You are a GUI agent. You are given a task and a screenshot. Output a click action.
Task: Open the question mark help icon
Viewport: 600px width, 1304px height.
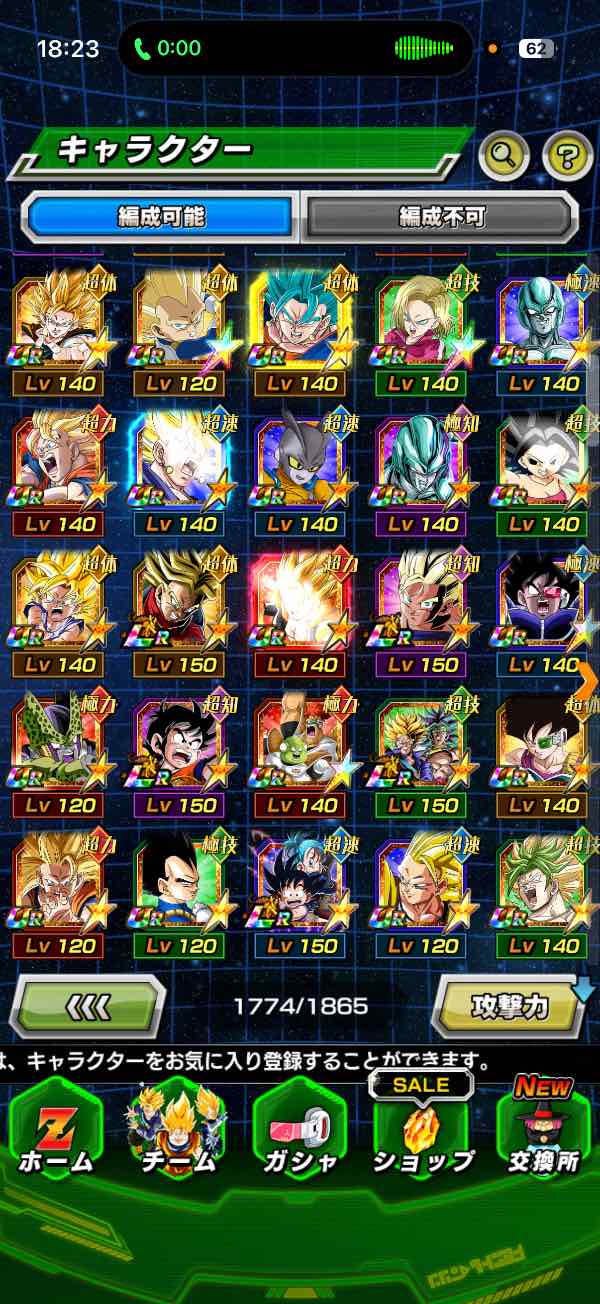tap(567, 154)
